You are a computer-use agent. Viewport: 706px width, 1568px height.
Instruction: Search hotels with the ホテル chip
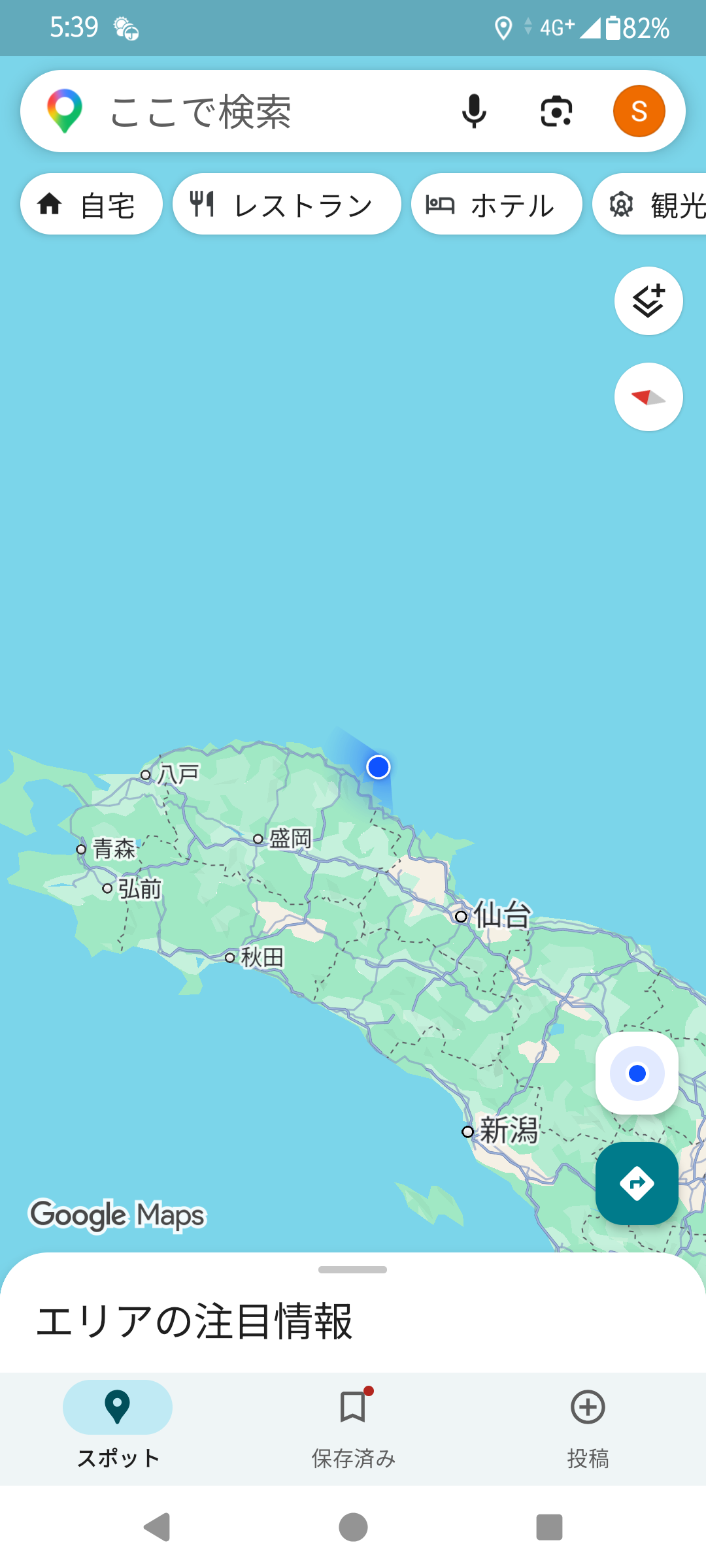pyautogui.click(x=496, y=204)
